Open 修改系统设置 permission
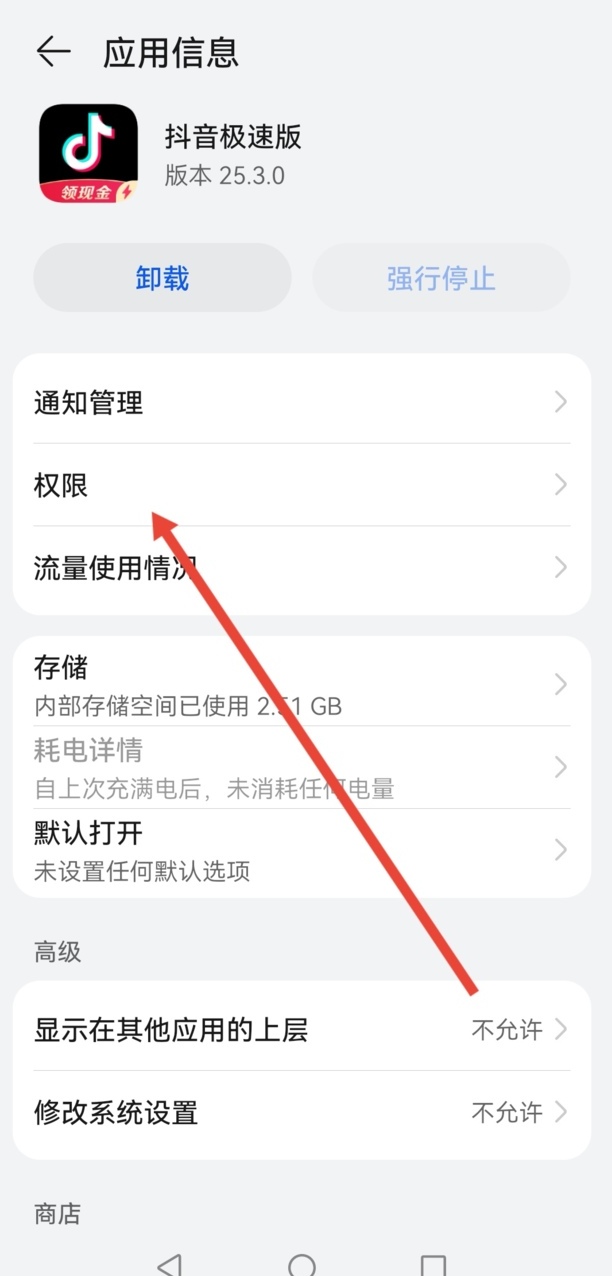This screenshot has height=1276, width=612. [300, 1112]
